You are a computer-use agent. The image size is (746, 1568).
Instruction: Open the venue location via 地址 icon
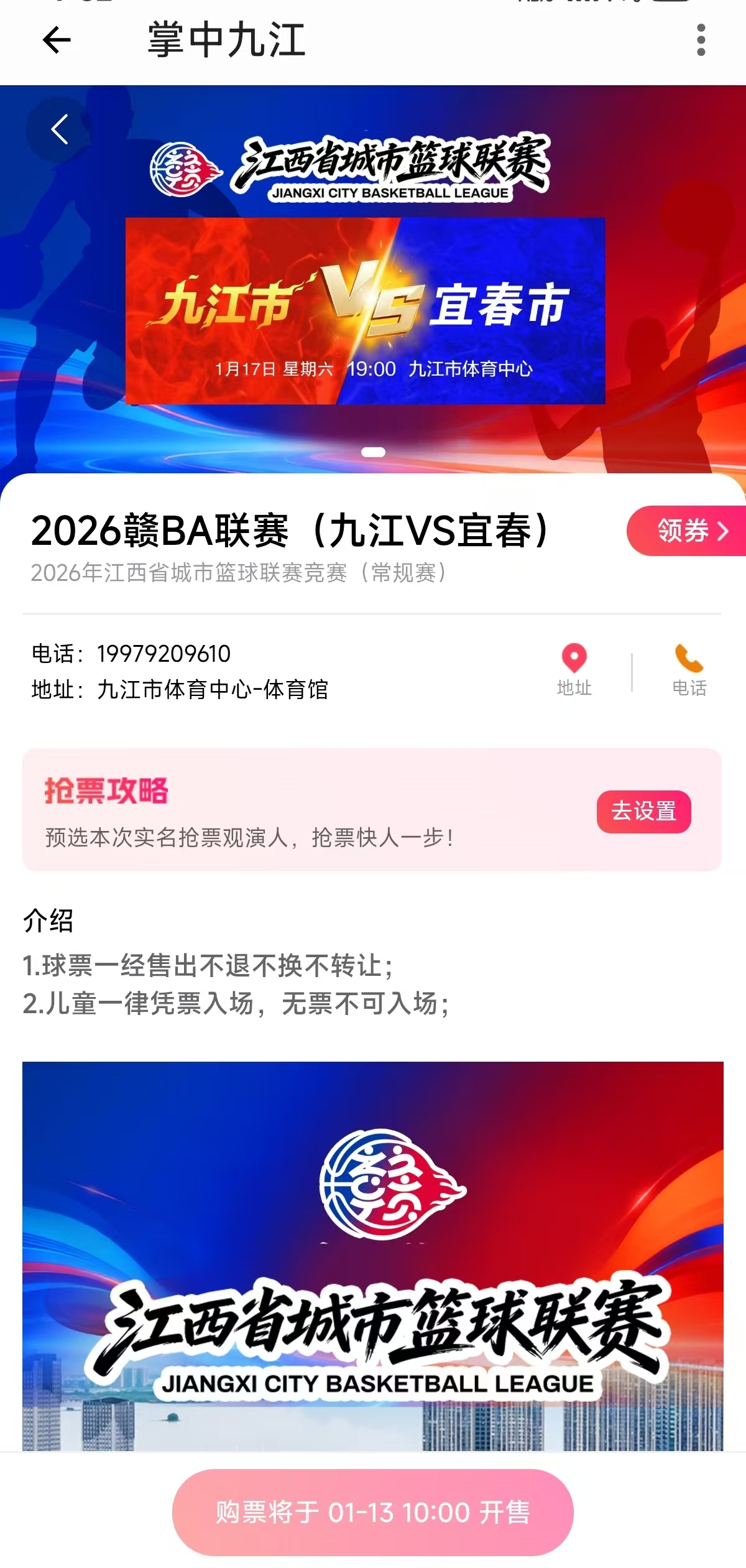tap(574, 669)
